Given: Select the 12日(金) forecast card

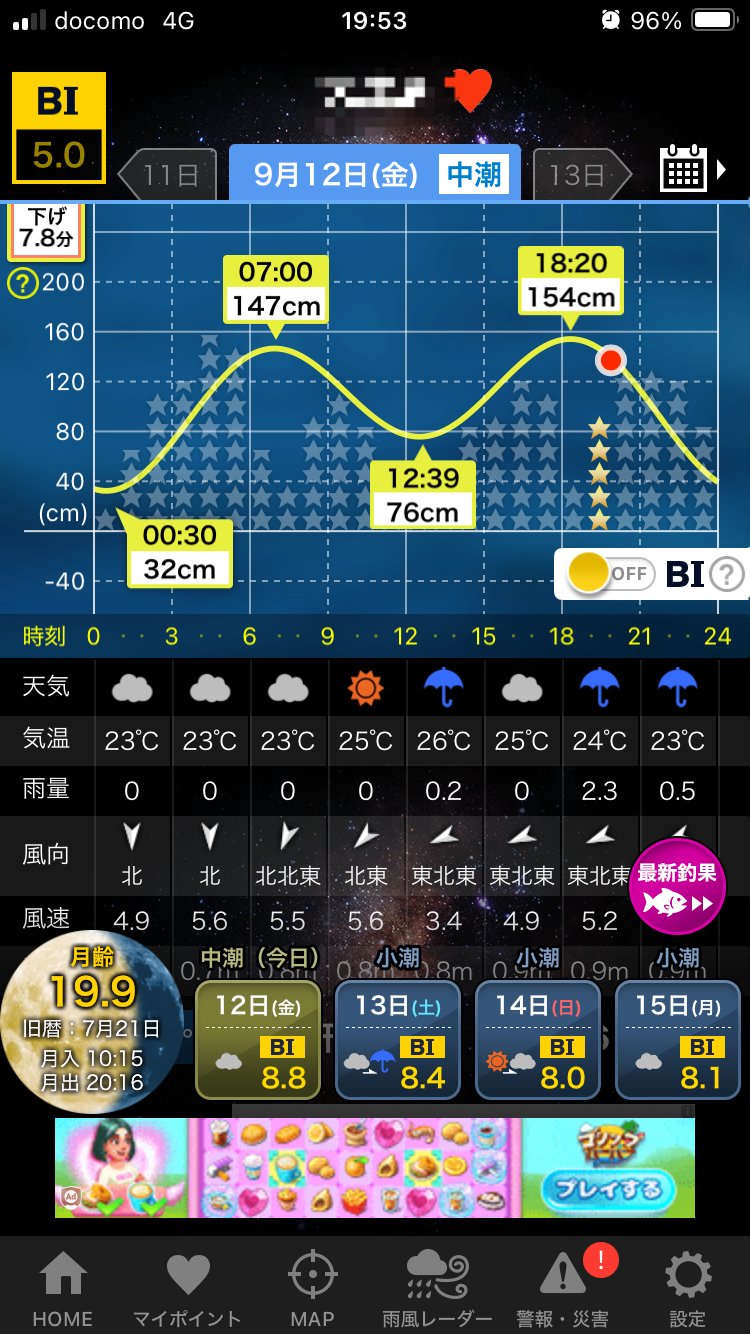Looking at the screenshot, I should coord(257,1040).
